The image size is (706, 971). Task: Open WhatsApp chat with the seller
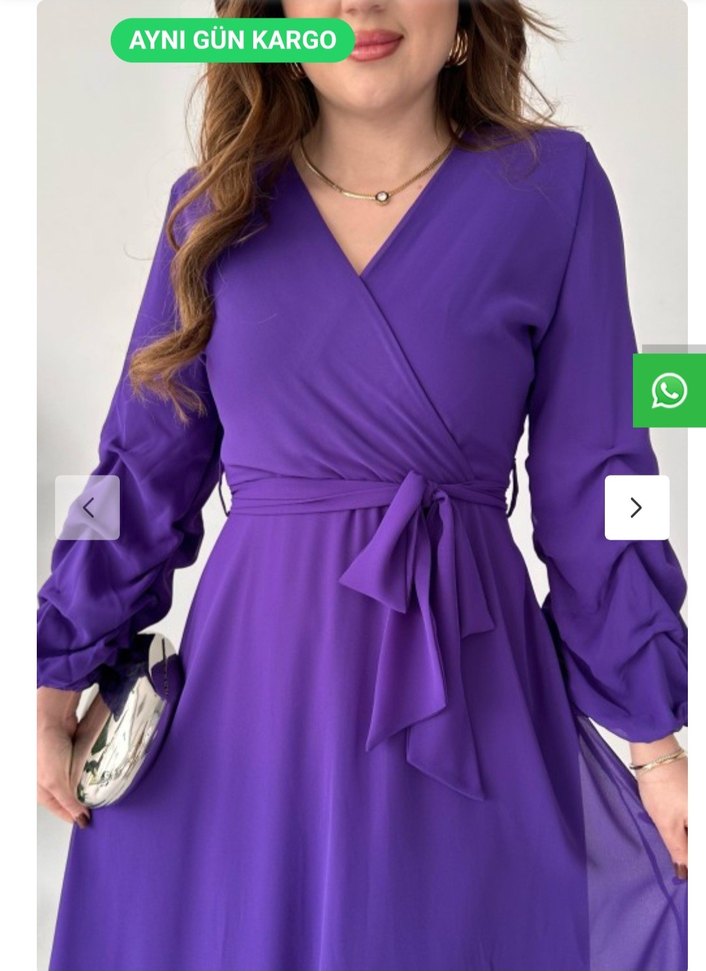pos(669,391)
